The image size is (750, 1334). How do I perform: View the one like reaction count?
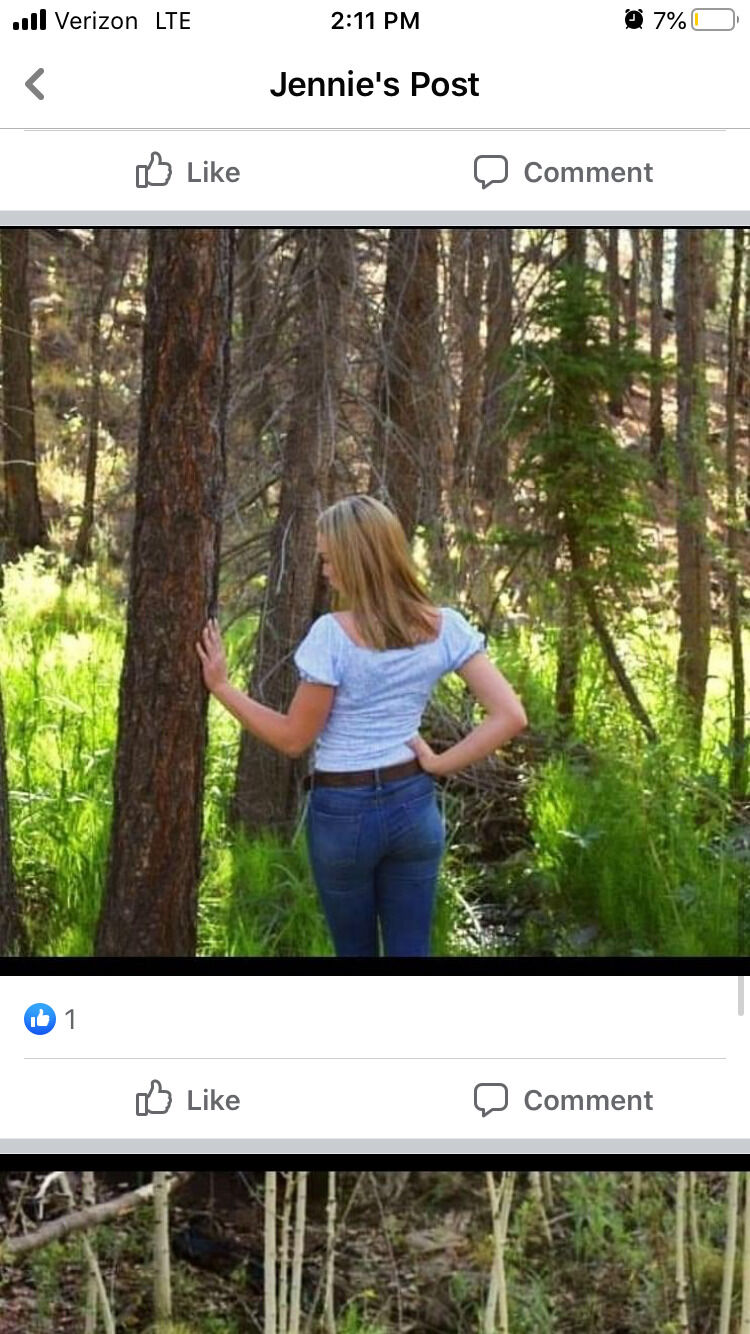click(x=51, y=1019)
